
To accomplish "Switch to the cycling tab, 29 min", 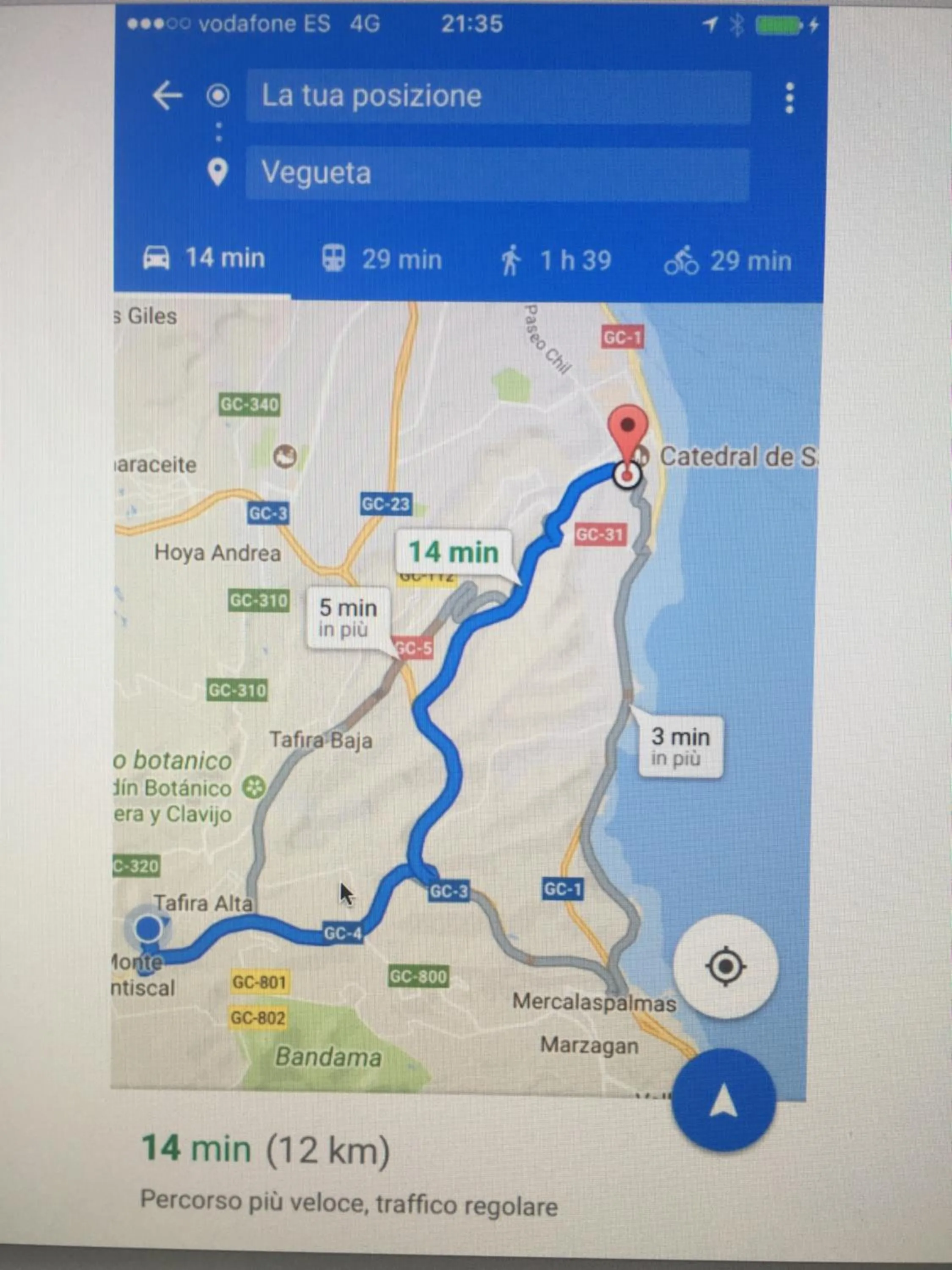I will pos(728,261).
